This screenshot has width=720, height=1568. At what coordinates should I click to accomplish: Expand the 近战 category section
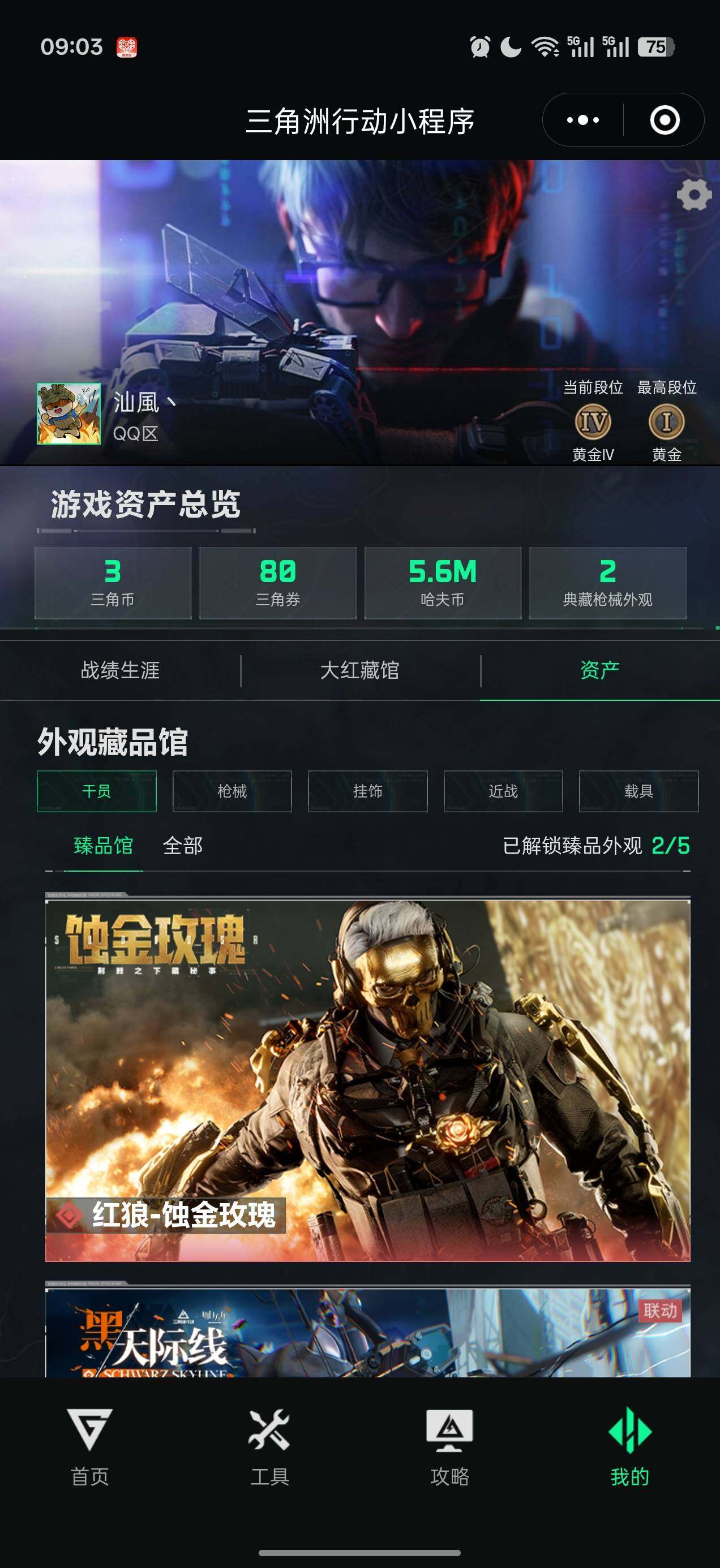[503, 791]
